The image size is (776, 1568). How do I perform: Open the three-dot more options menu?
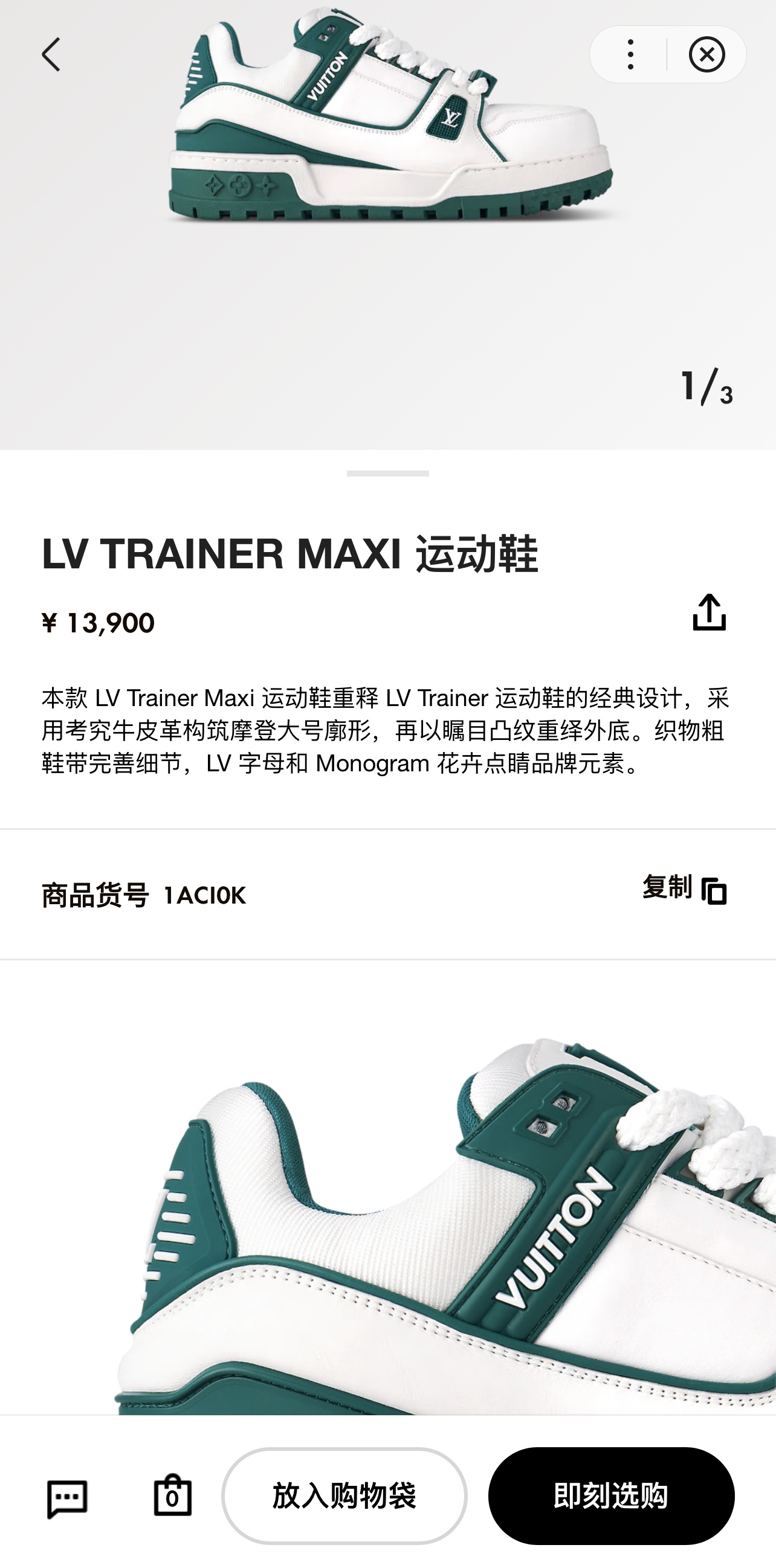click(630, 55)
